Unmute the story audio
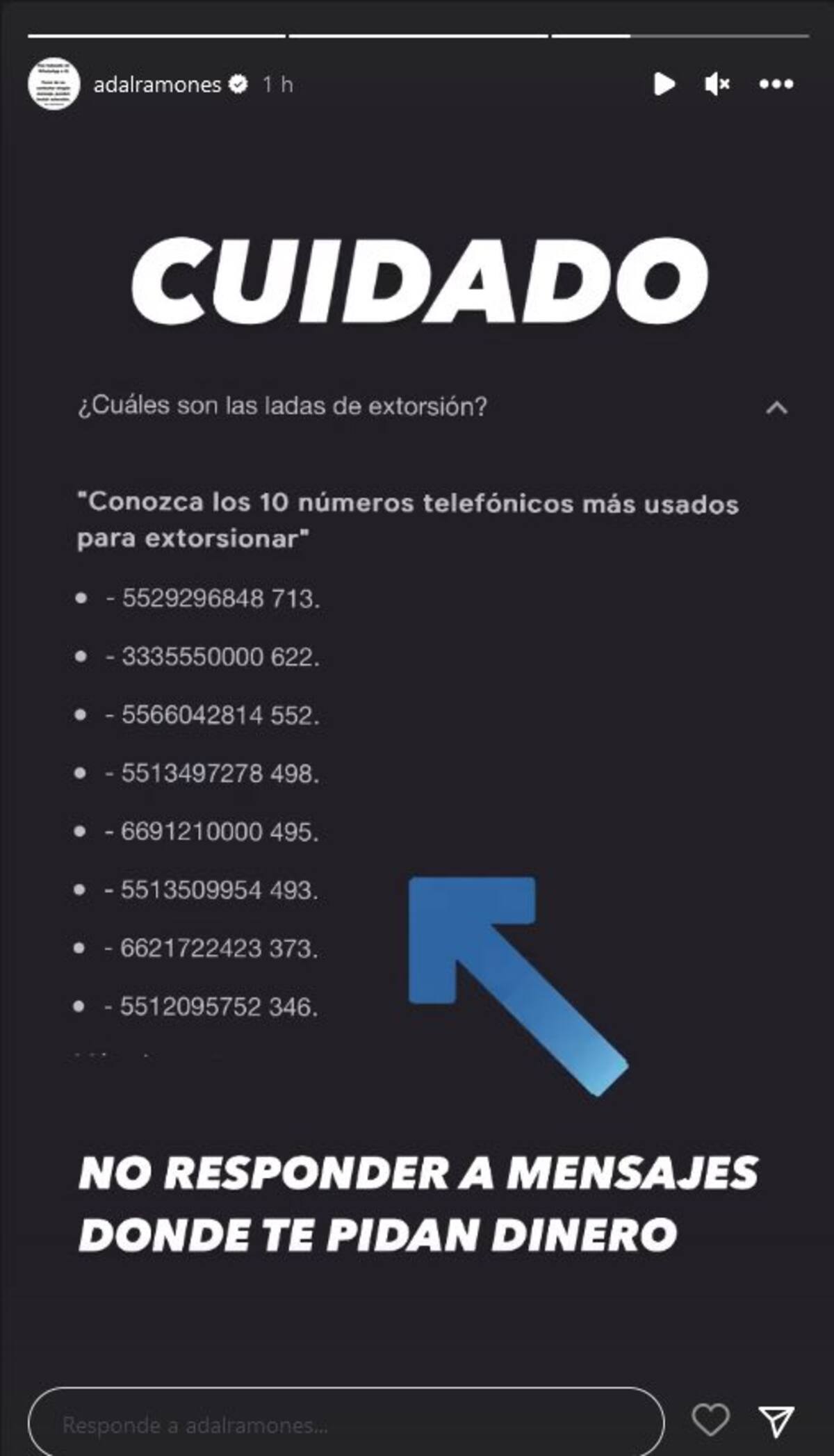 pyautogui.click(x=717, y=85)
